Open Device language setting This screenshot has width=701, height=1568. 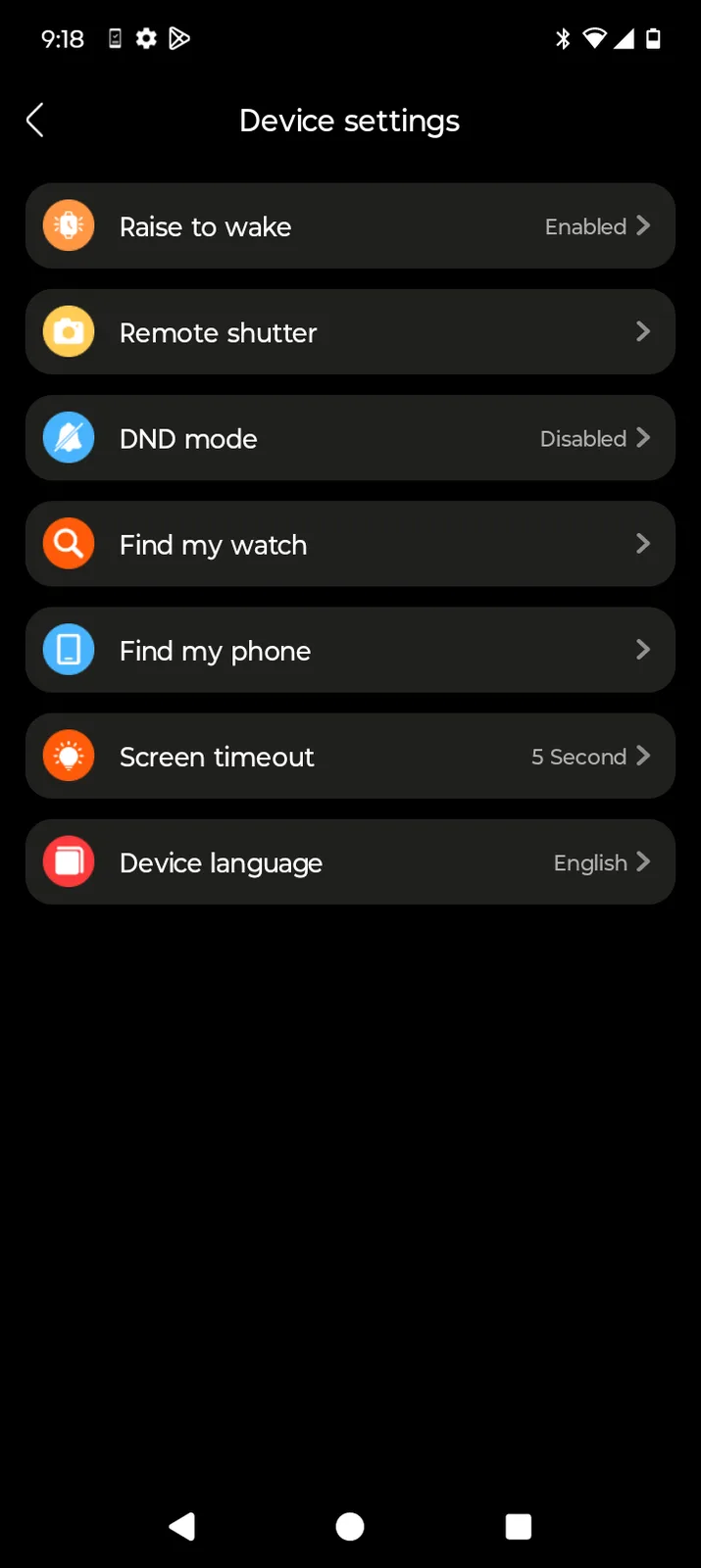point(350,861)
